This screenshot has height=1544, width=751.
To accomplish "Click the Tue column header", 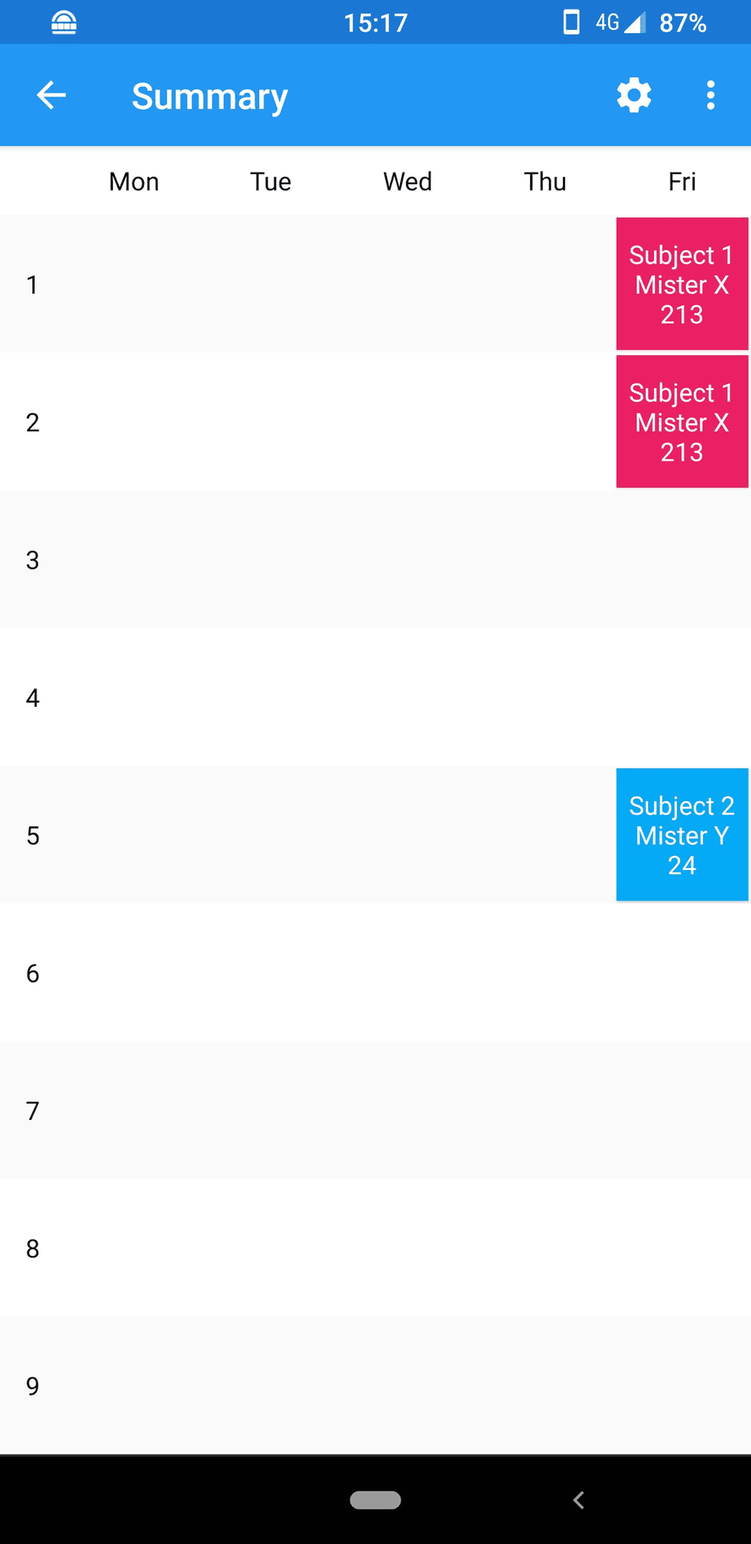I will point(270,181).
